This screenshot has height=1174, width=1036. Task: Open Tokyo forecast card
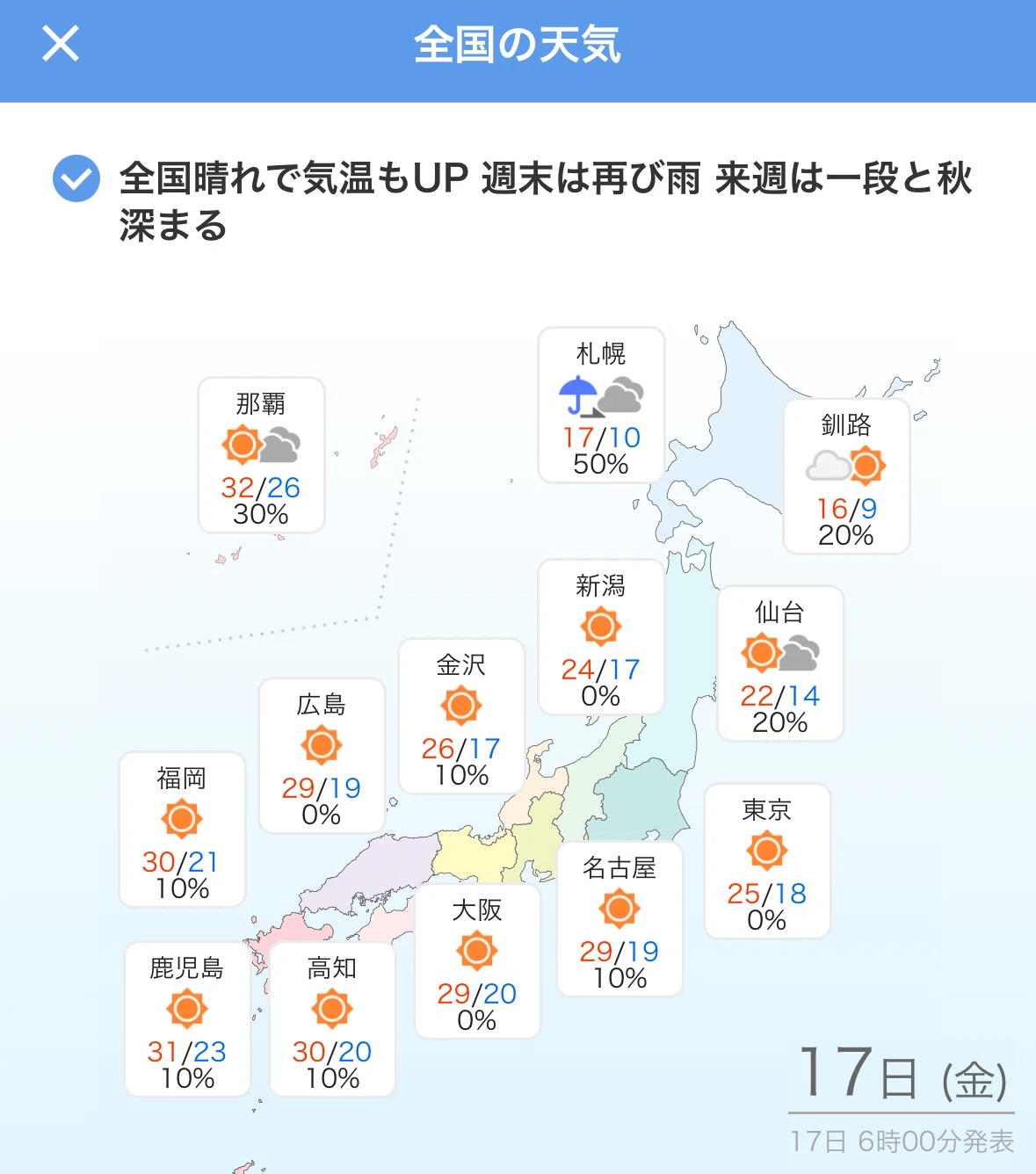[767, 861]
